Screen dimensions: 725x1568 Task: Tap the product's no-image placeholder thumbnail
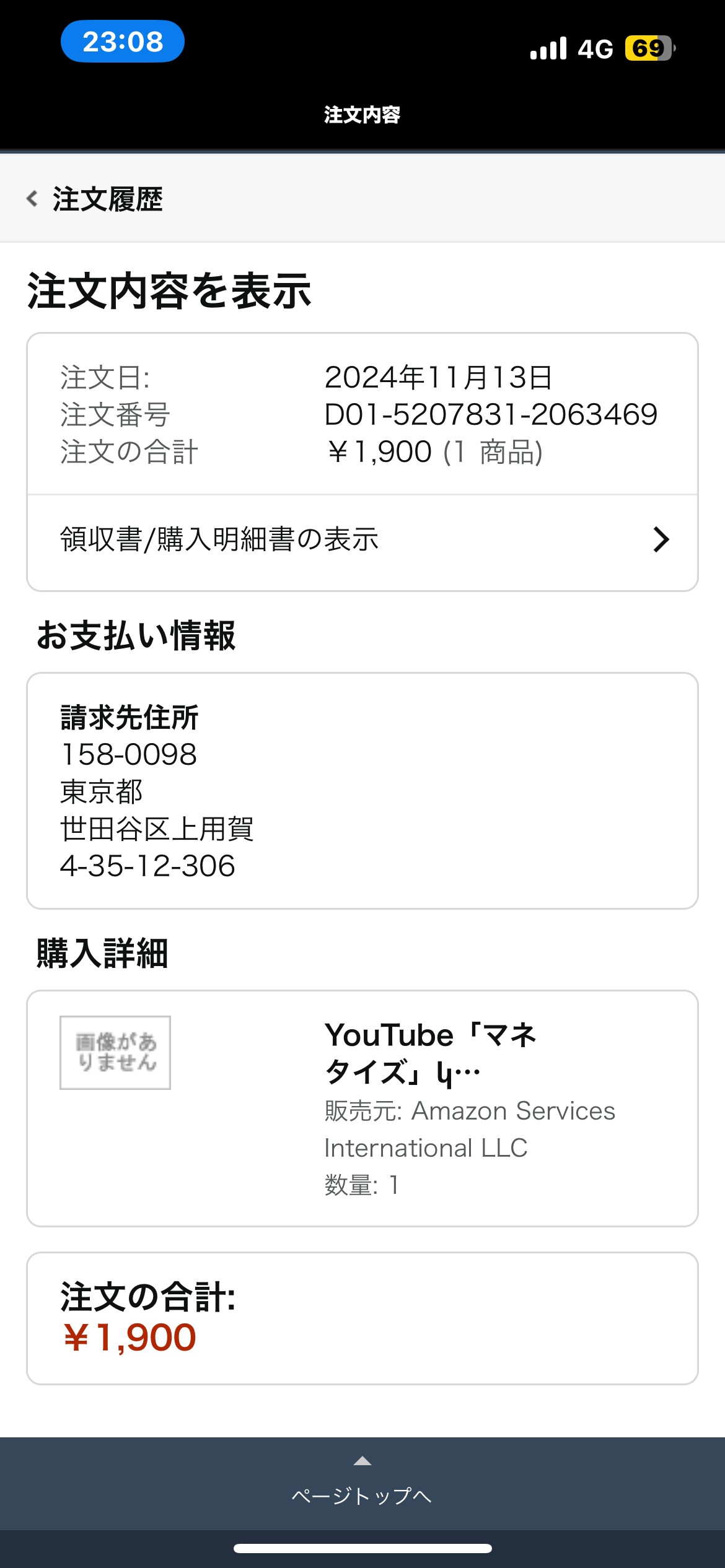point(115,1052)
